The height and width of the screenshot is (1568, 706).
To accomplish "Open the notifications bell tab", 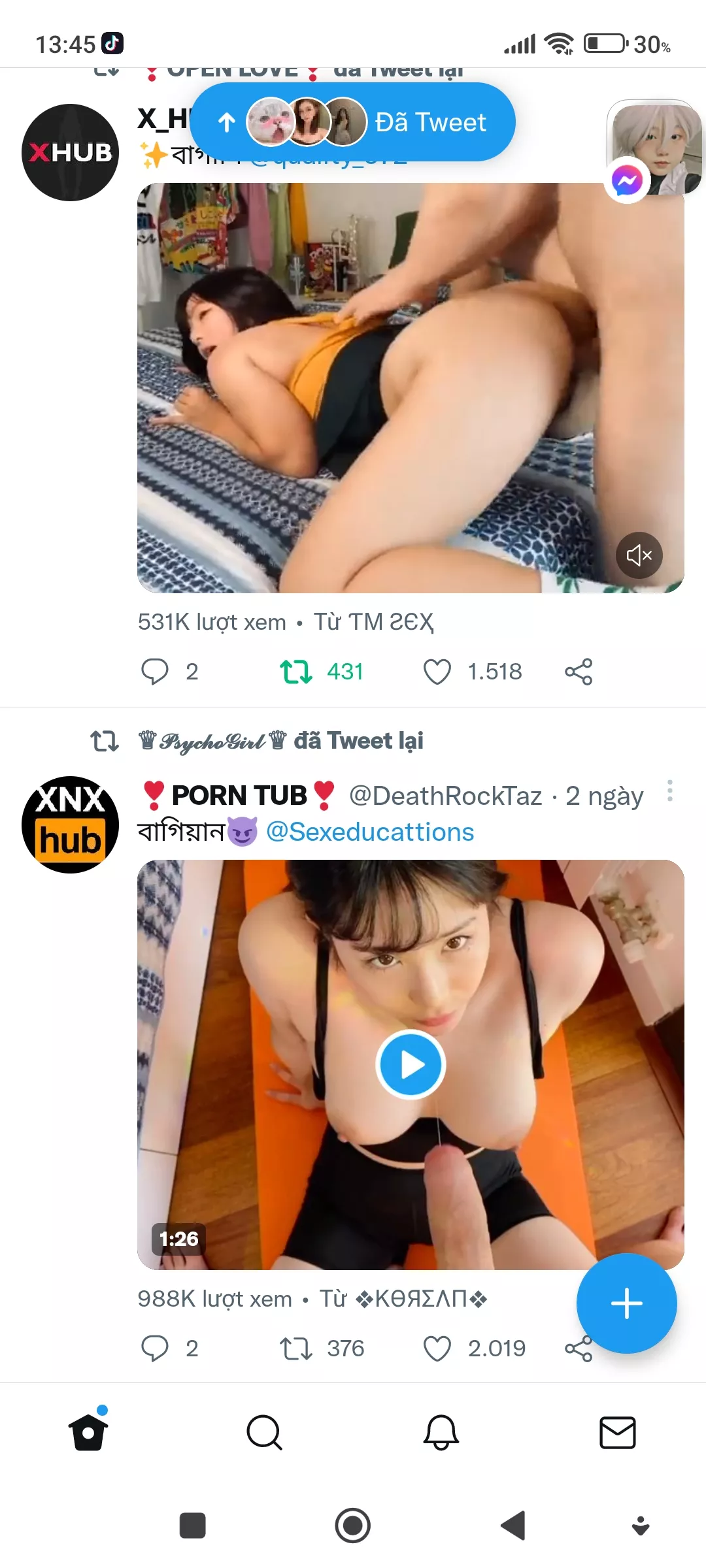I will click(441, 1432).
